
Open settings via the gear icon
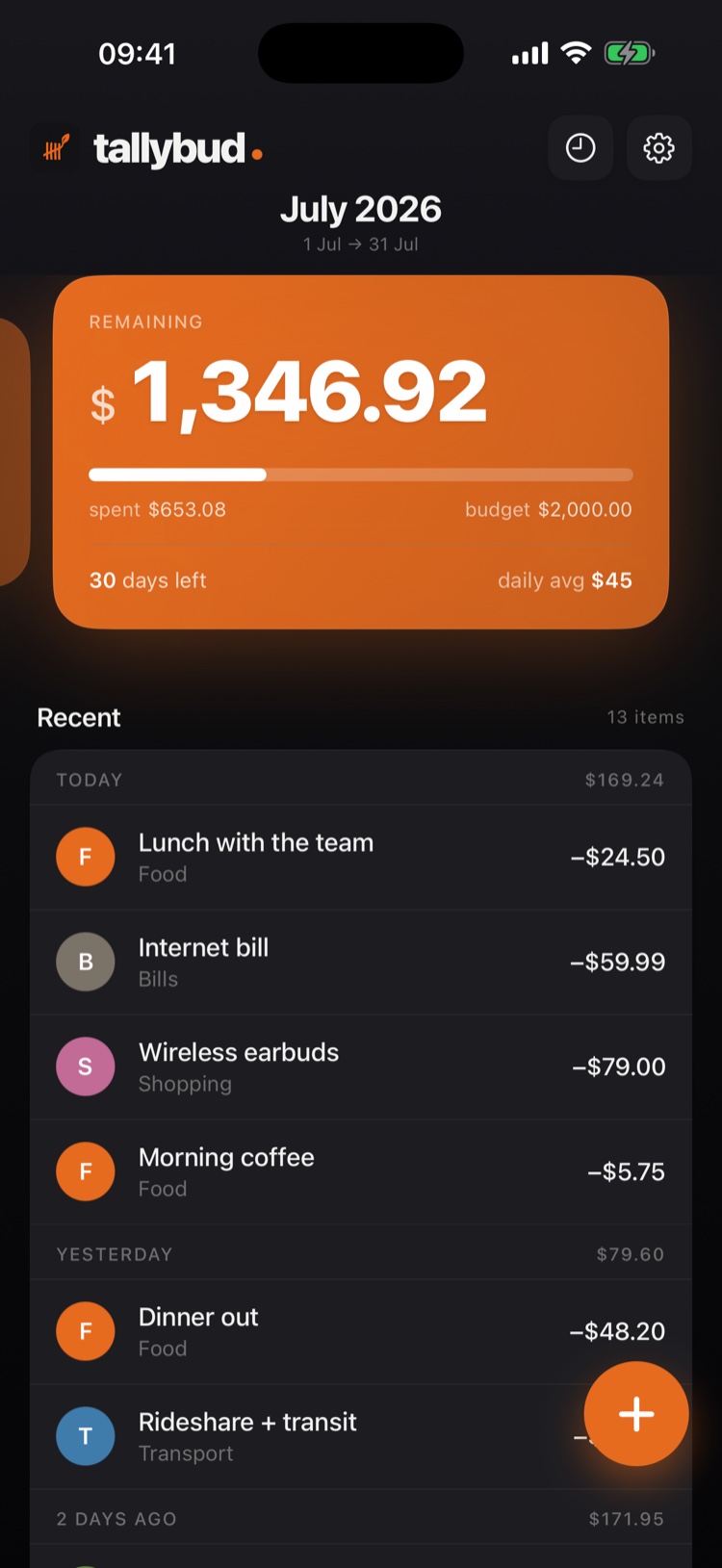(658, 148)
